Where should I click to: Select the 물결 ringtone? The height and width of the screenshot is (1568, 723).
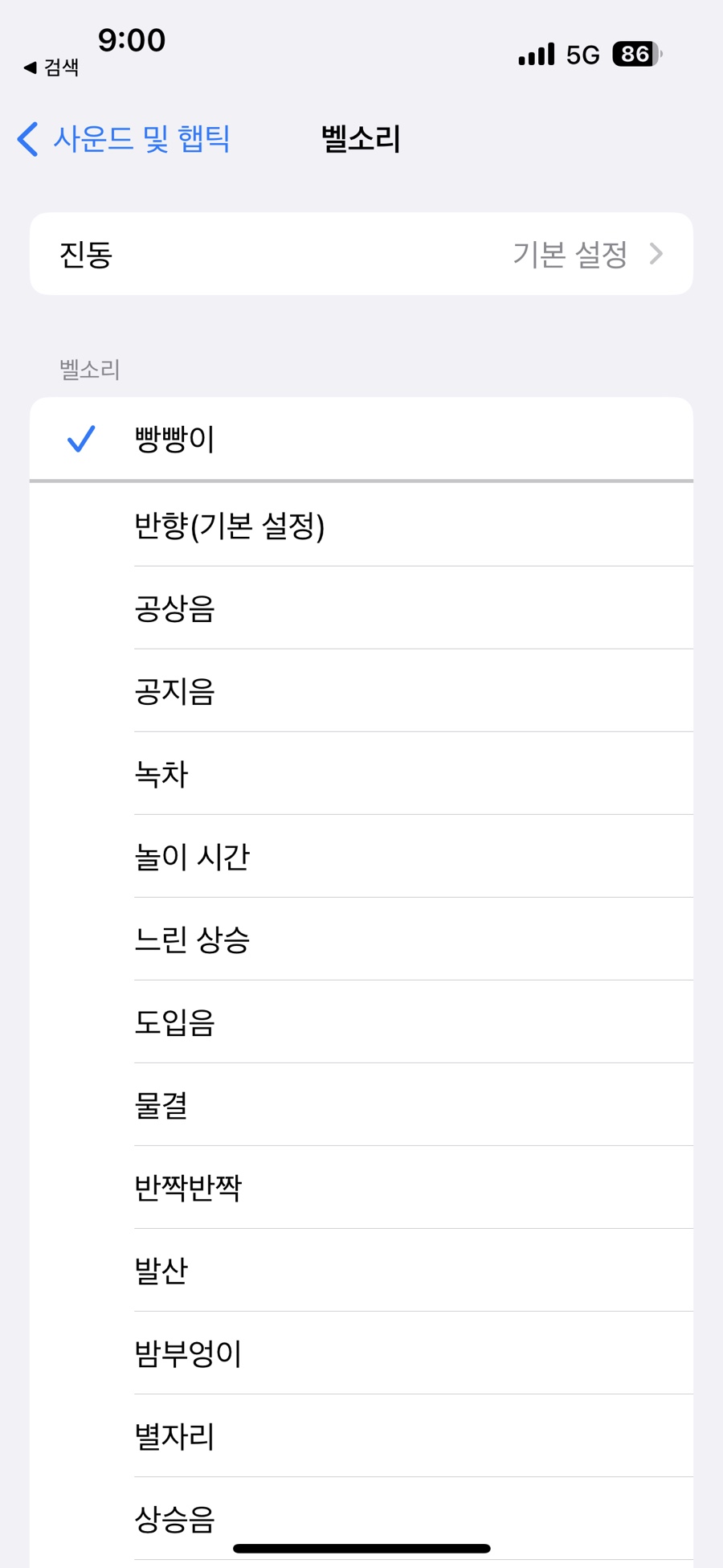pos(361,1105)
